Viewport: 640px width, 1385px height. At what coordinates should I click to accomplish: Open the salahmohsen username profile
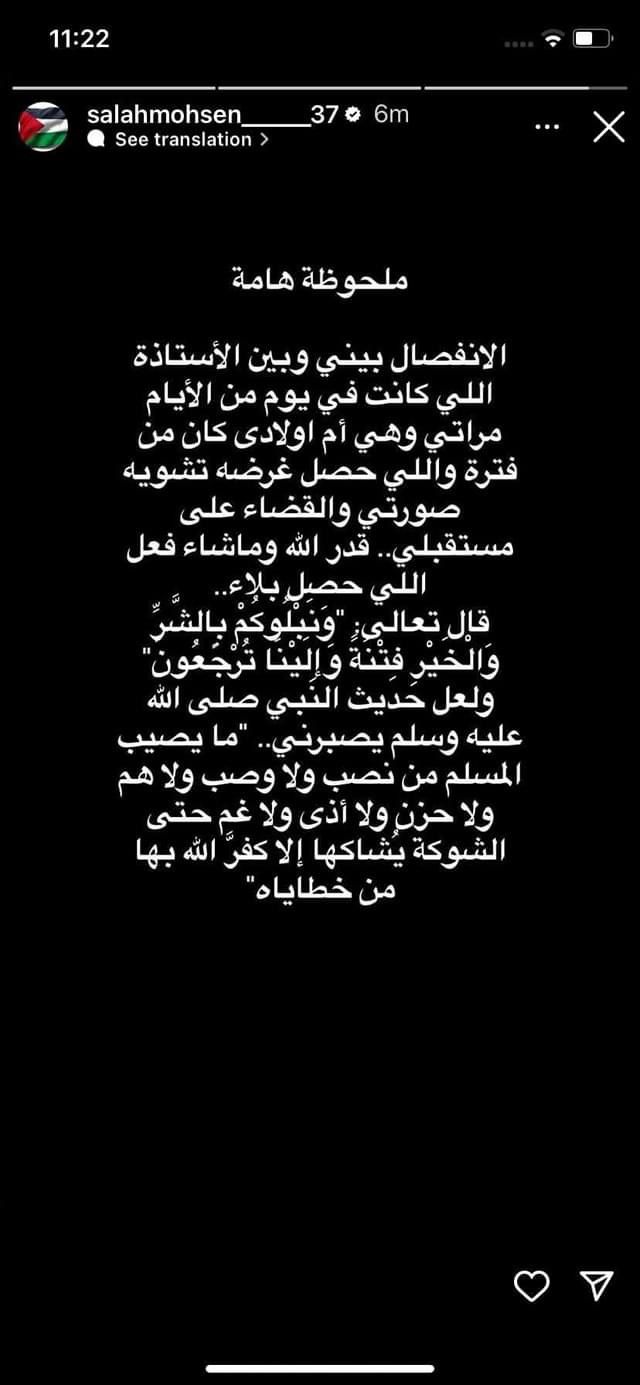click(x=212, y=114)
